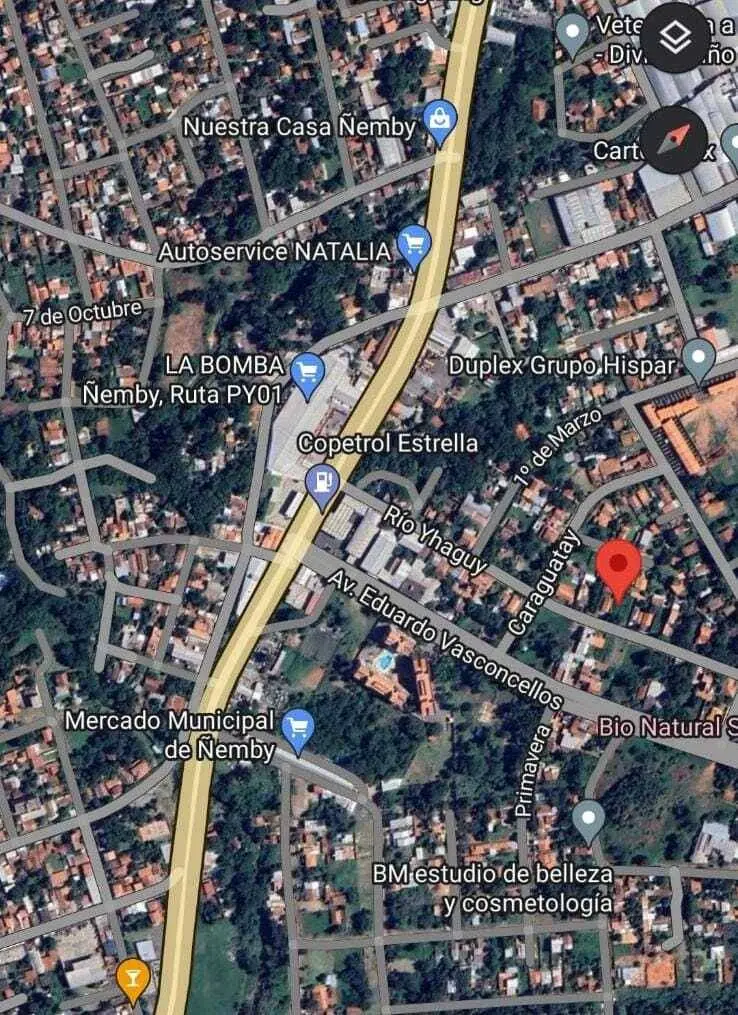Screen dimensions: 738x1015
Task: Select the red dropped pin marker
Action: (x=618, y=566)
